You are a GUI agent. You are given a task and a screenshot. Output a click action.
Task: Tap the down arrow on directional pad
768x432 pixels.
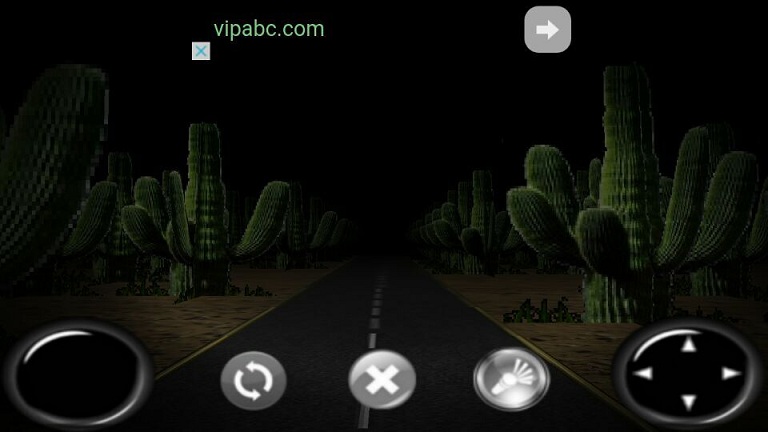687,402
